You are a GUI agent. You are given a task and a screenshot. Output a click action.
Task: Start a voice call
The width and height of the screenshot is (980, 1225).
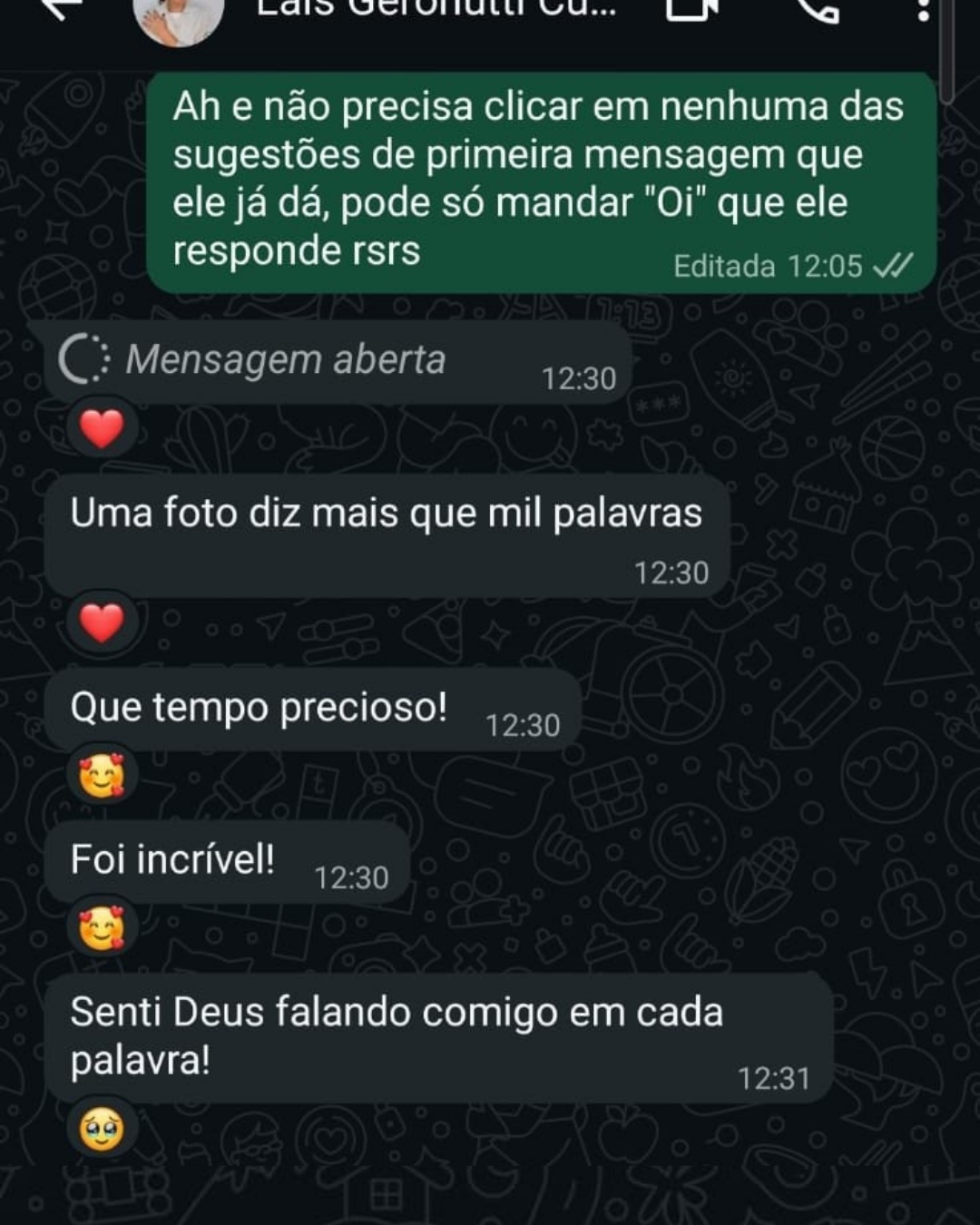tap(818, 9)
